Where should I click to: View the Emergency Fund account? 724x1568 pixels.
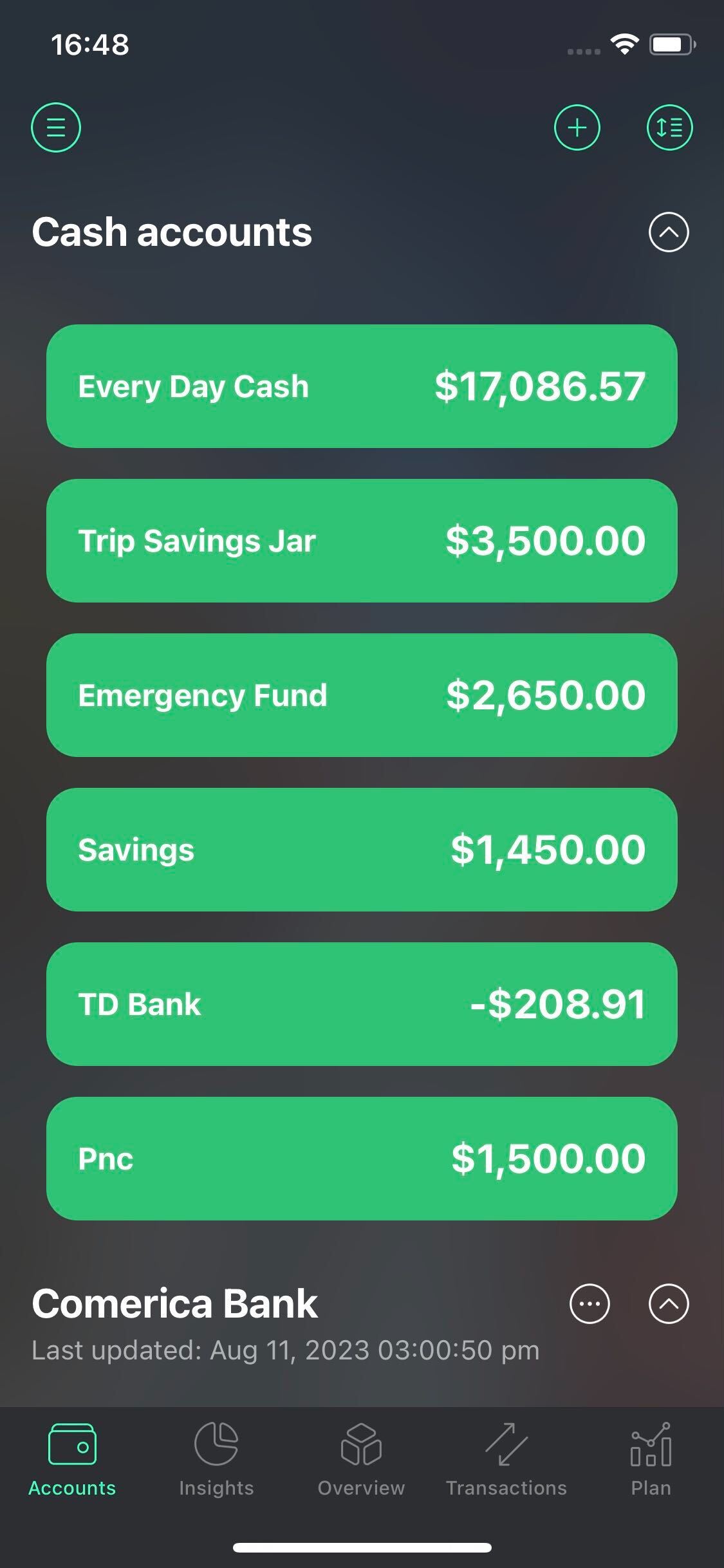[x=362, y=695]
